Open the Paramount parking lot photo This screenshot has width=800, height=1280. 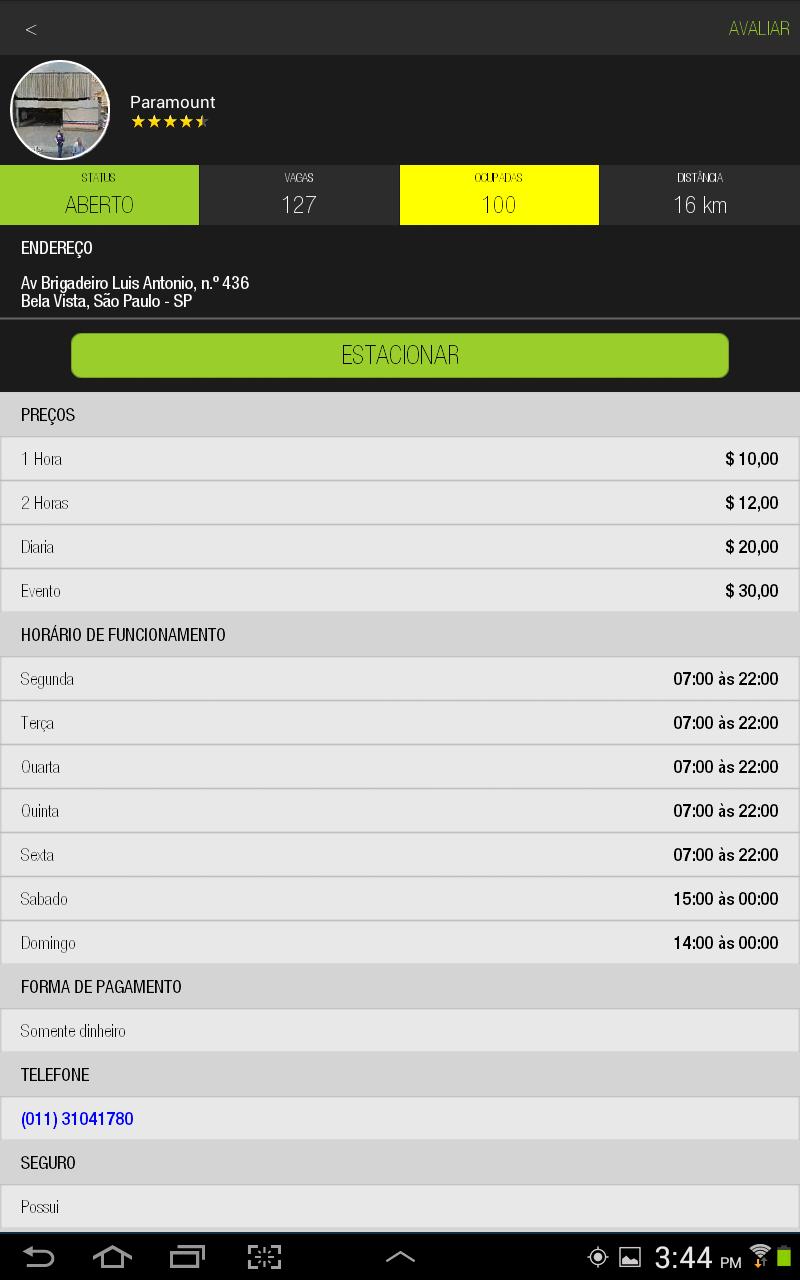point(60,110)
